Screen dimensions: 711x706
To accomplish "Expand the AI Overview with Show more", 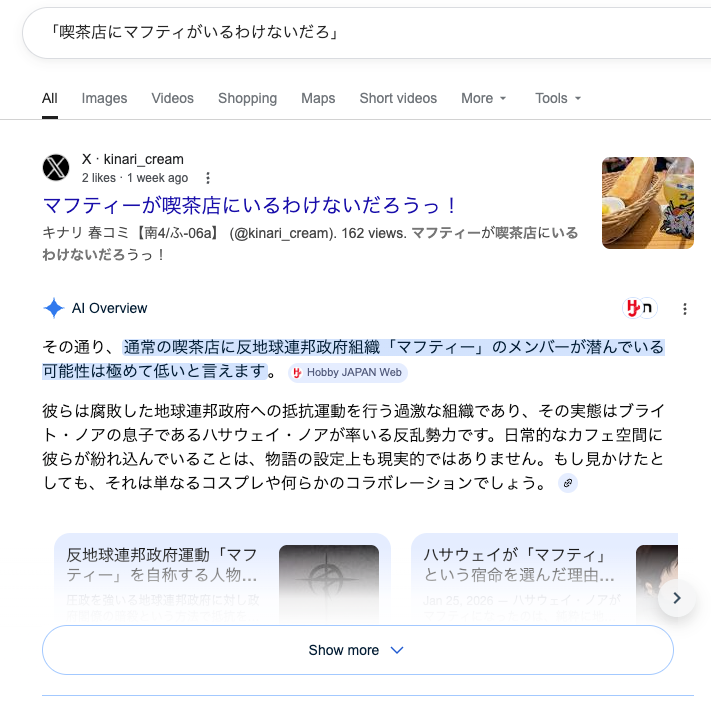I will [x=357, y=650].
